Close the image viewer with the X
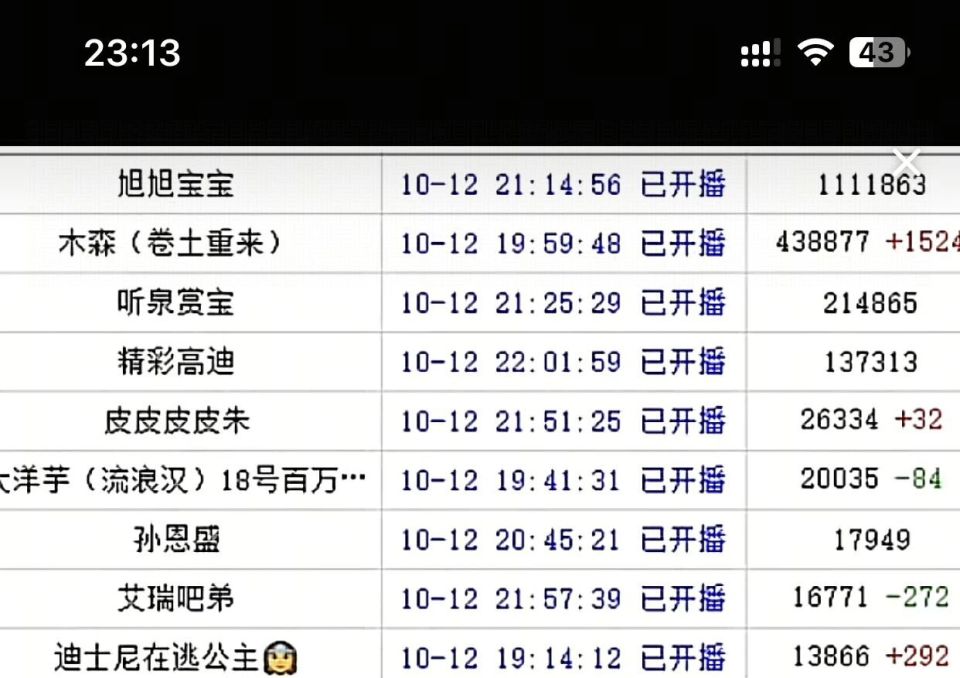Image resolution: width=960 pixels, height=678 pixels. (x=907, y=160)
